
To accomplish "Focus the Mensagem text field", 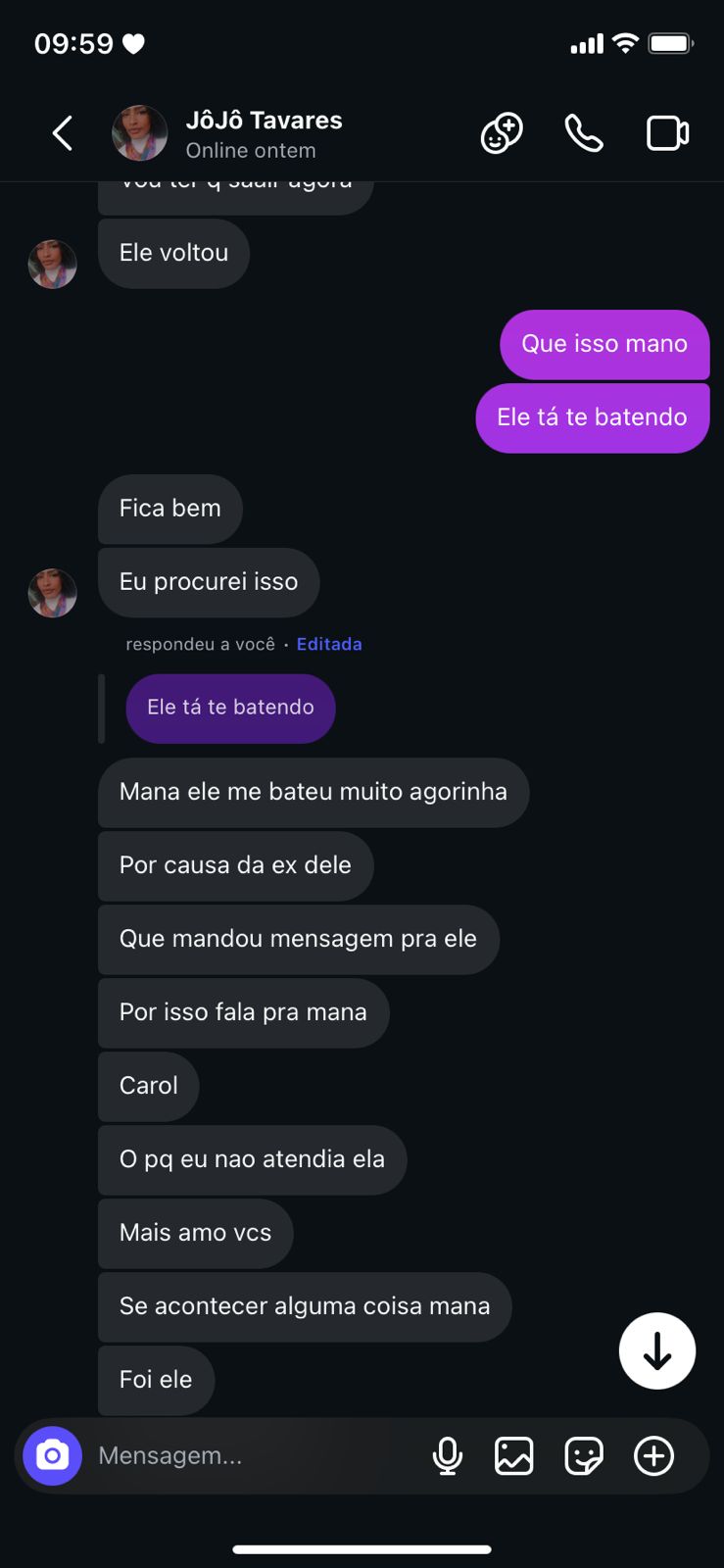I will pyautogui.click(x=255, y=1455).
